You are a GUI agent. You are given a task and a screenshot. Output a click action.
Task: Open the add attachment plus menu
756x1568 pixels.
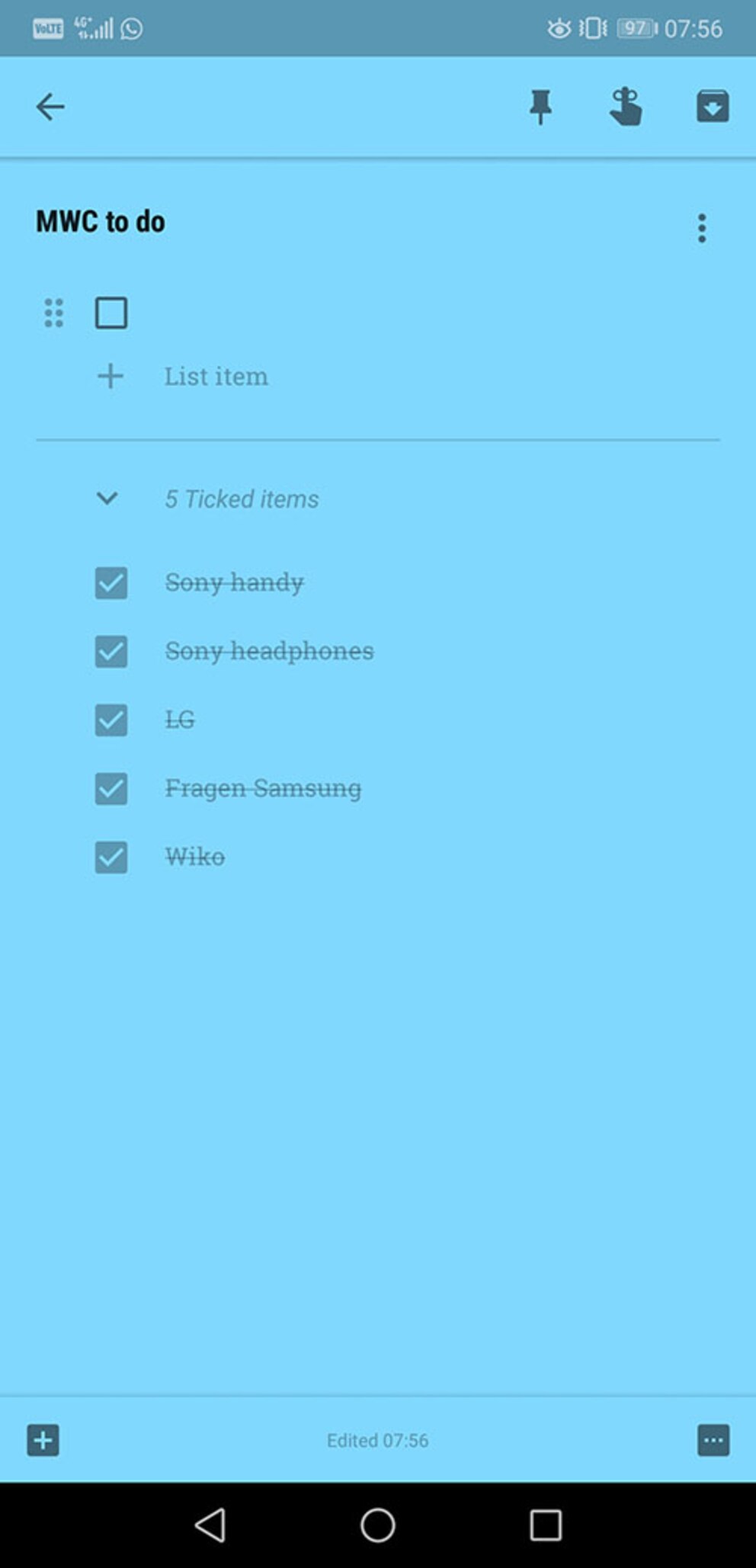tap(43, 1440)
